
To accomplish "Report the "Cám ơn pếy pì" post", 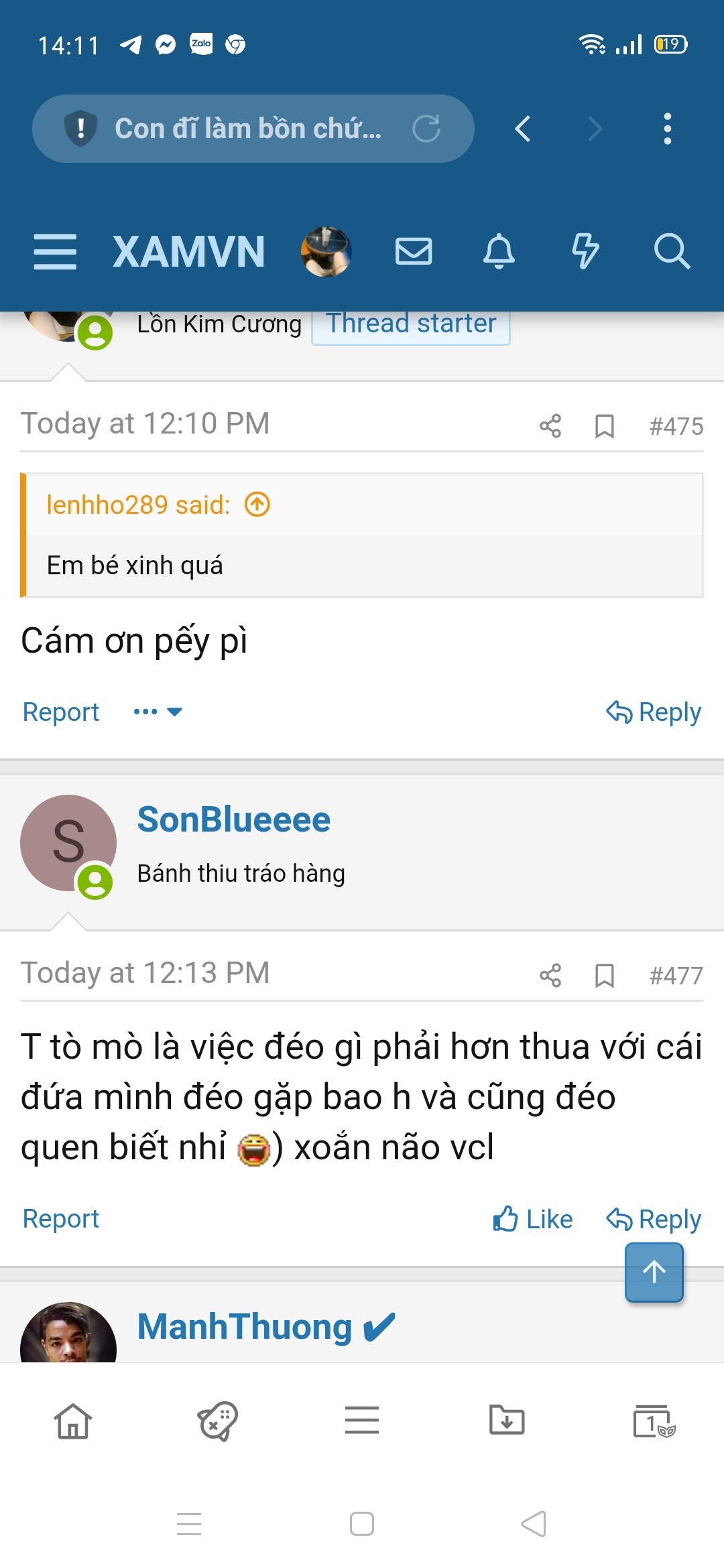I will tap(61, 712).
